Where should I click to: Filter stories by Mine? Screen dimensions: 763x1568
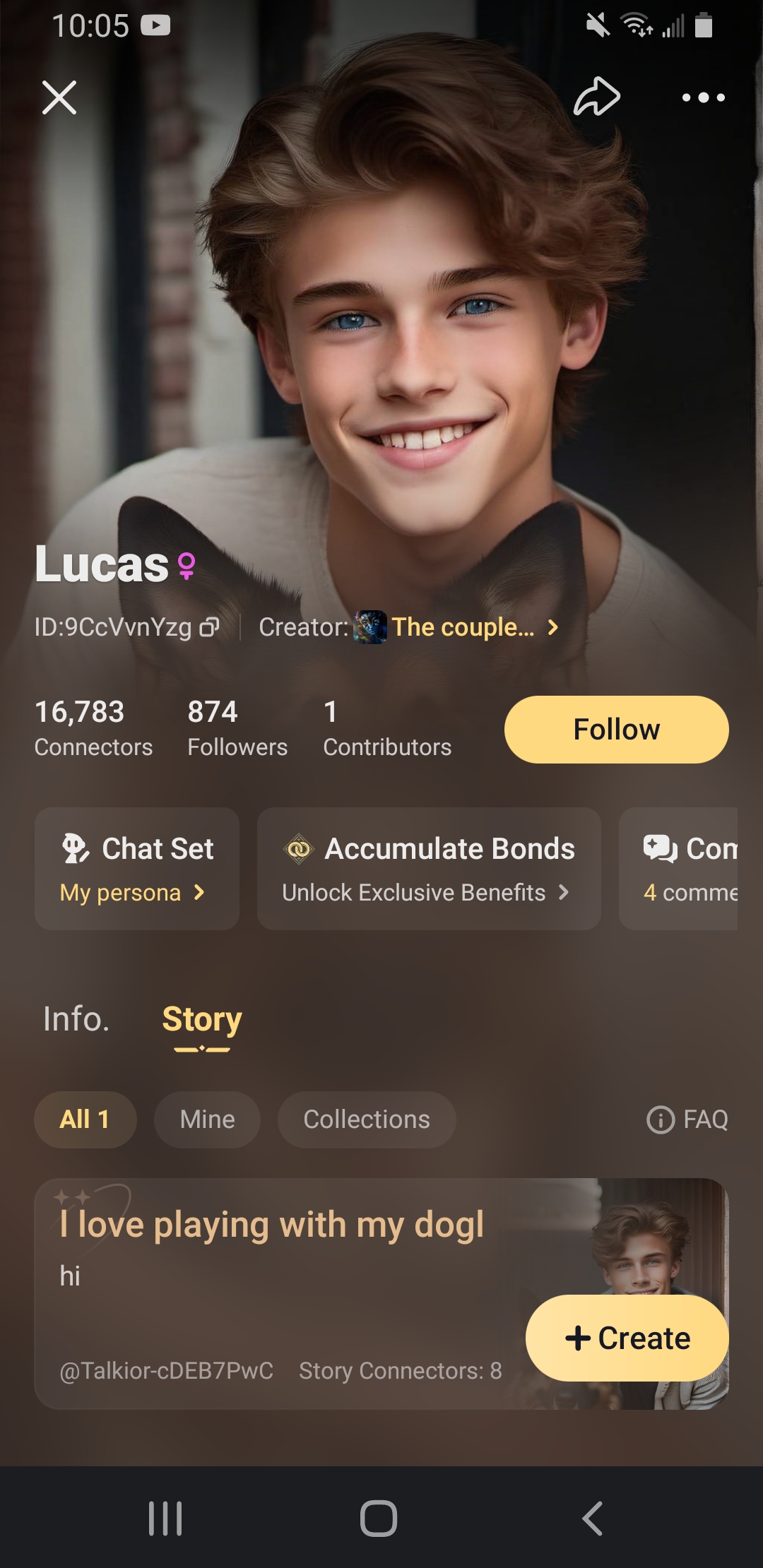207,1119
